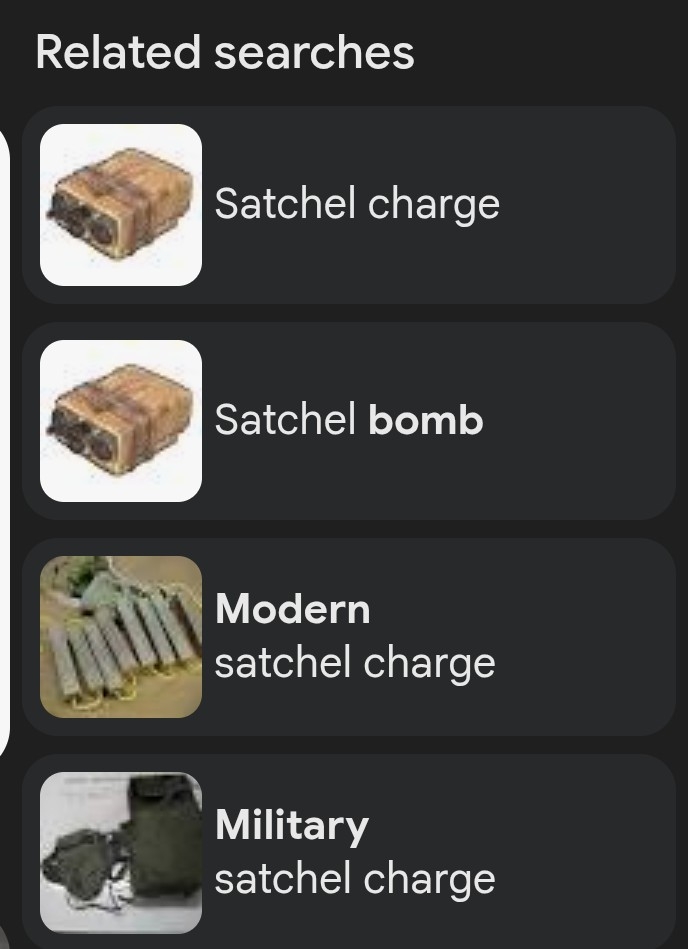Open Modern satchel charge suggestion

pos(354,637)
